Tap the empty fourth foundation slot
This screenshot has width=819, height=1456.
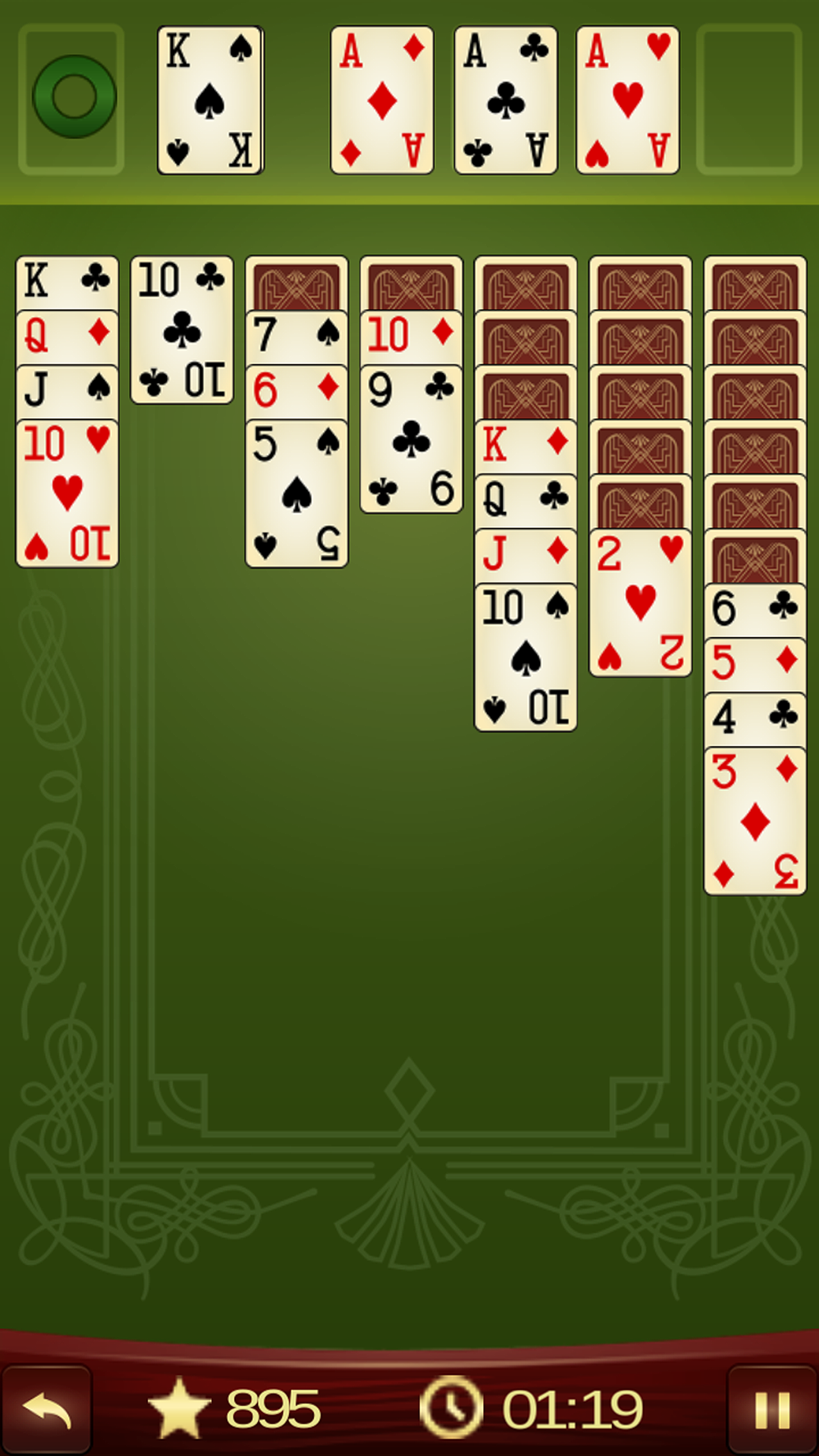click(748, 100)
